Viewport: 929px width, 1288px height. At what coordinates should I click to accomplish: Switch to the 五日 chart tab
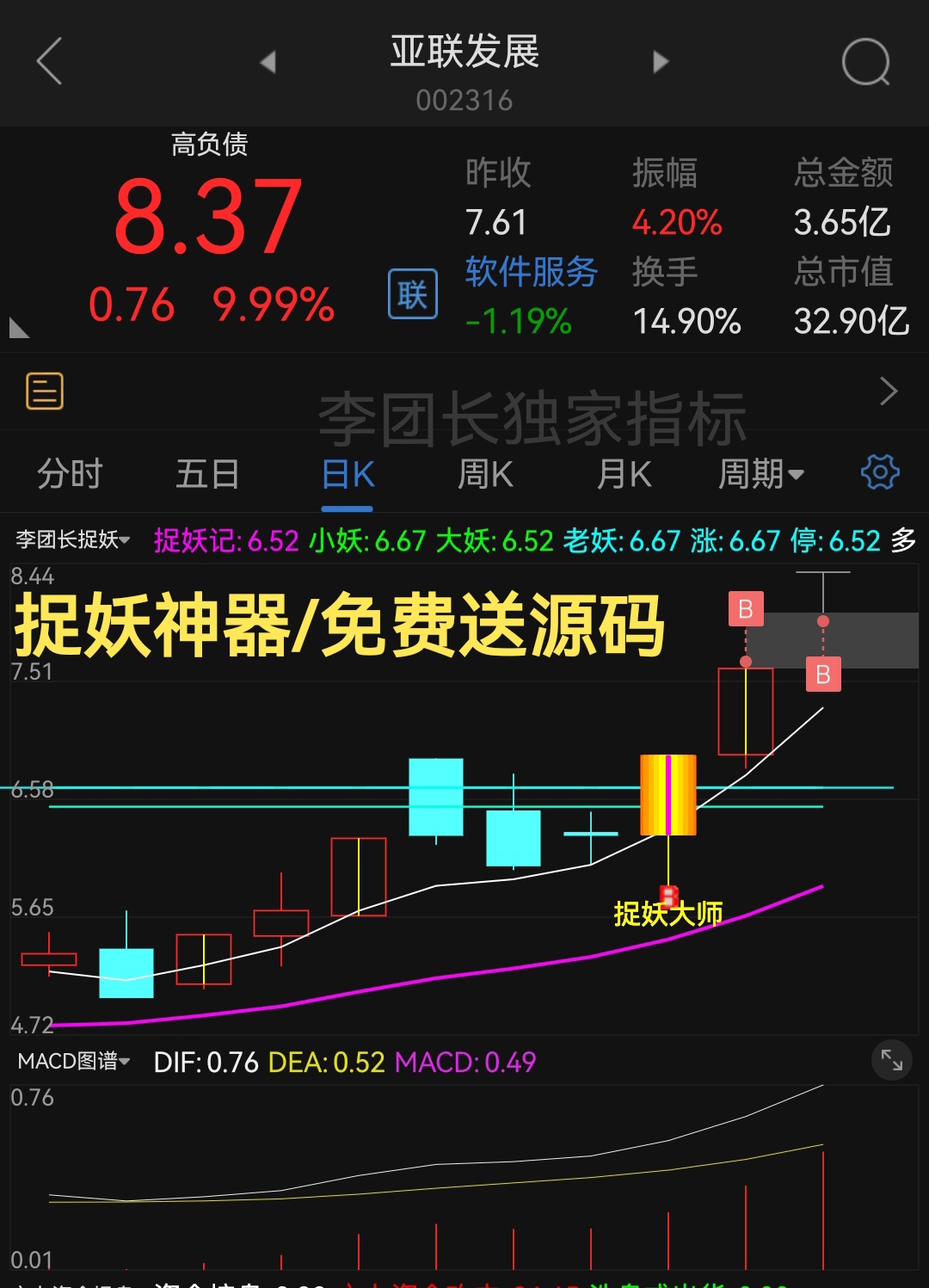[207, 474]
